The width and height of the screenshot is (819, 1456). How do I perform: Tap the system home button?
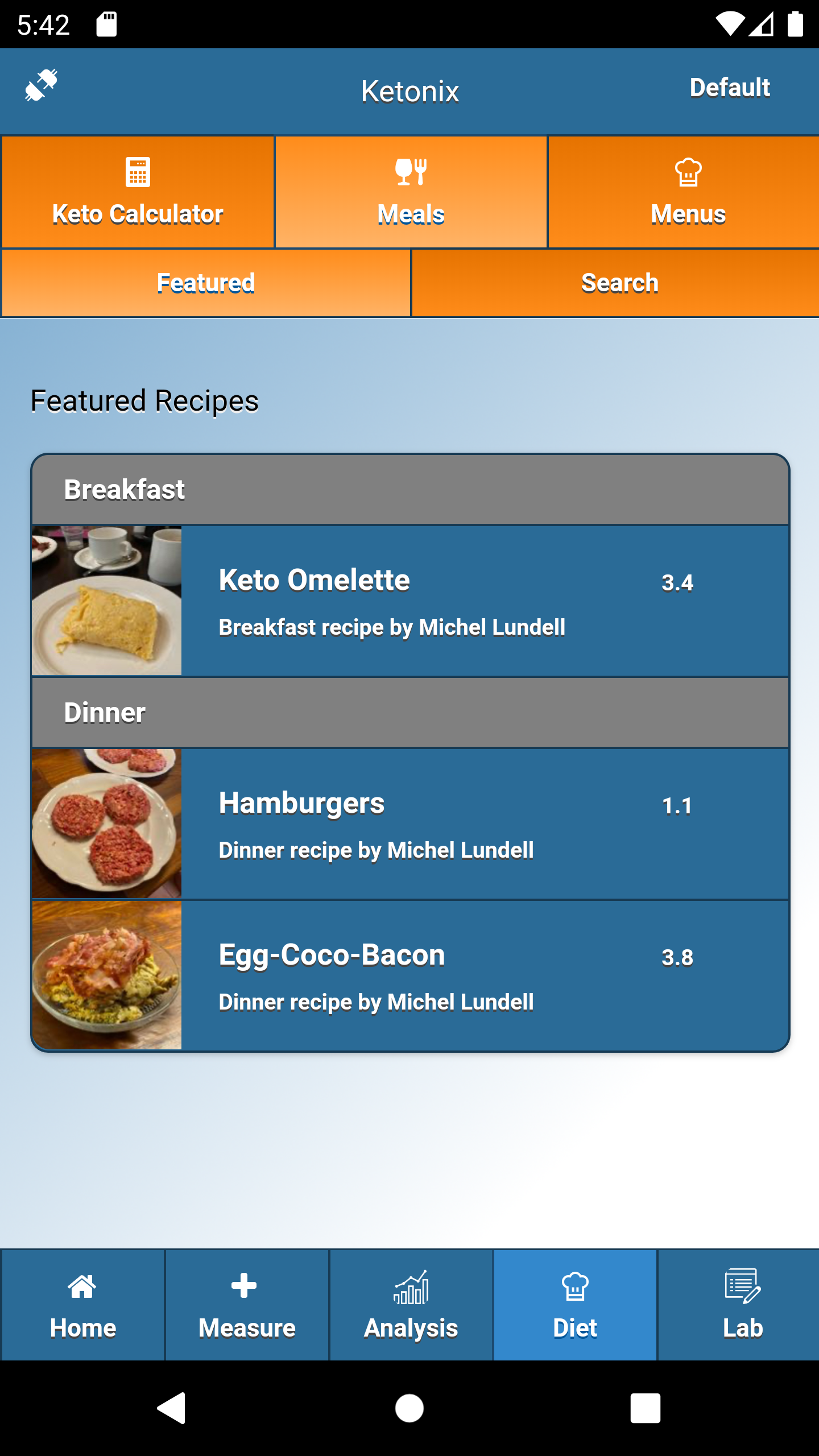(x=409, y=1408)
